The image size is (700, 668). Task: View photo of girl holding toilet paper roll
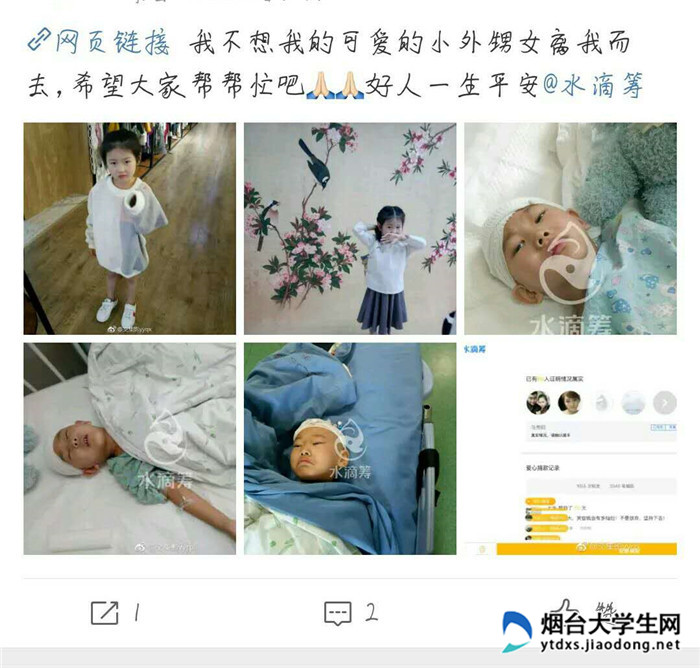click(130, 228)
